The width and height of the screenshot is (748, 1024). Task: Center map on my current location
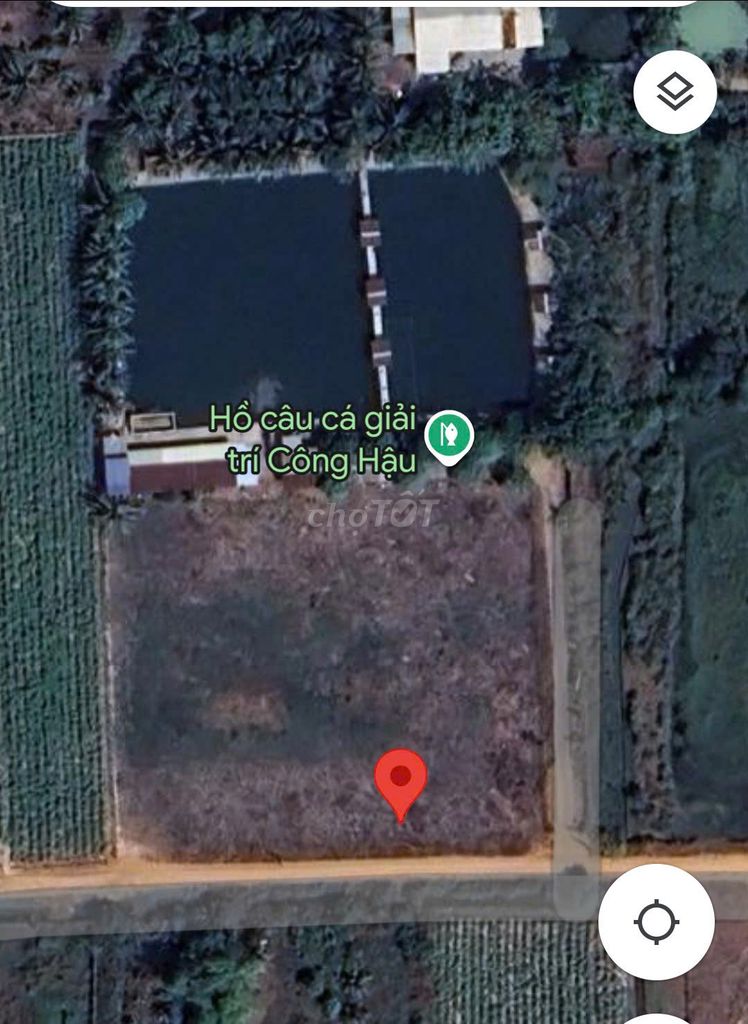pyautogui.click(x=656, y=922)
